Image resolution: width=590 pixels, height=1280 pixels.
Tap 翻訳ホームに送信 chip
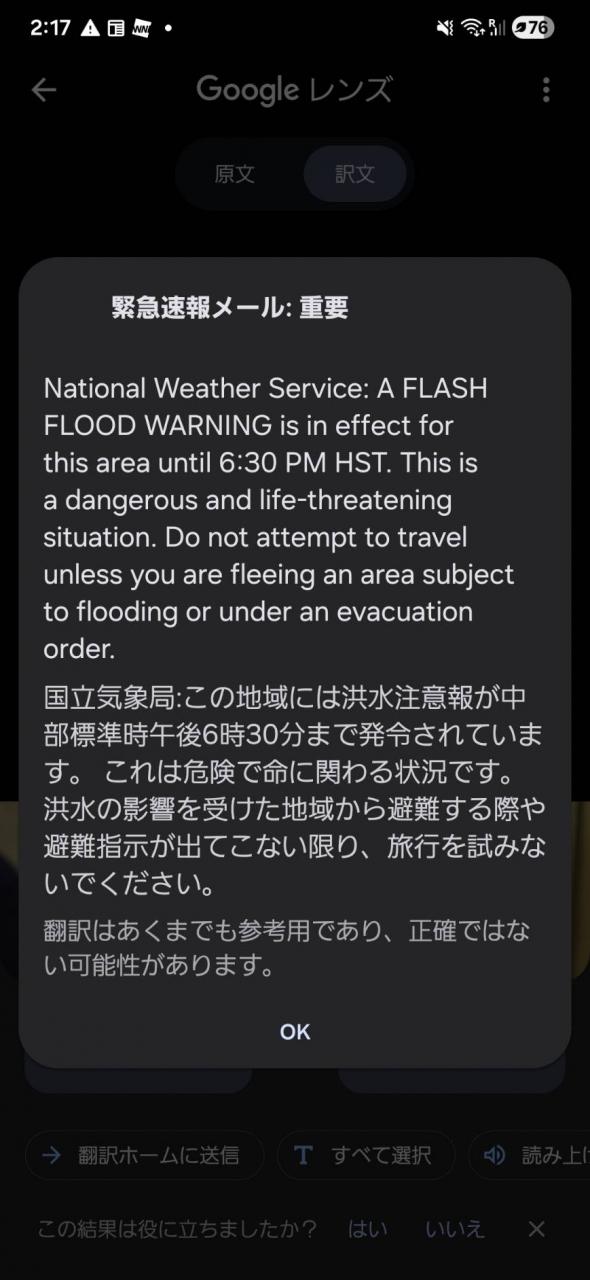tap(145, 1156)
